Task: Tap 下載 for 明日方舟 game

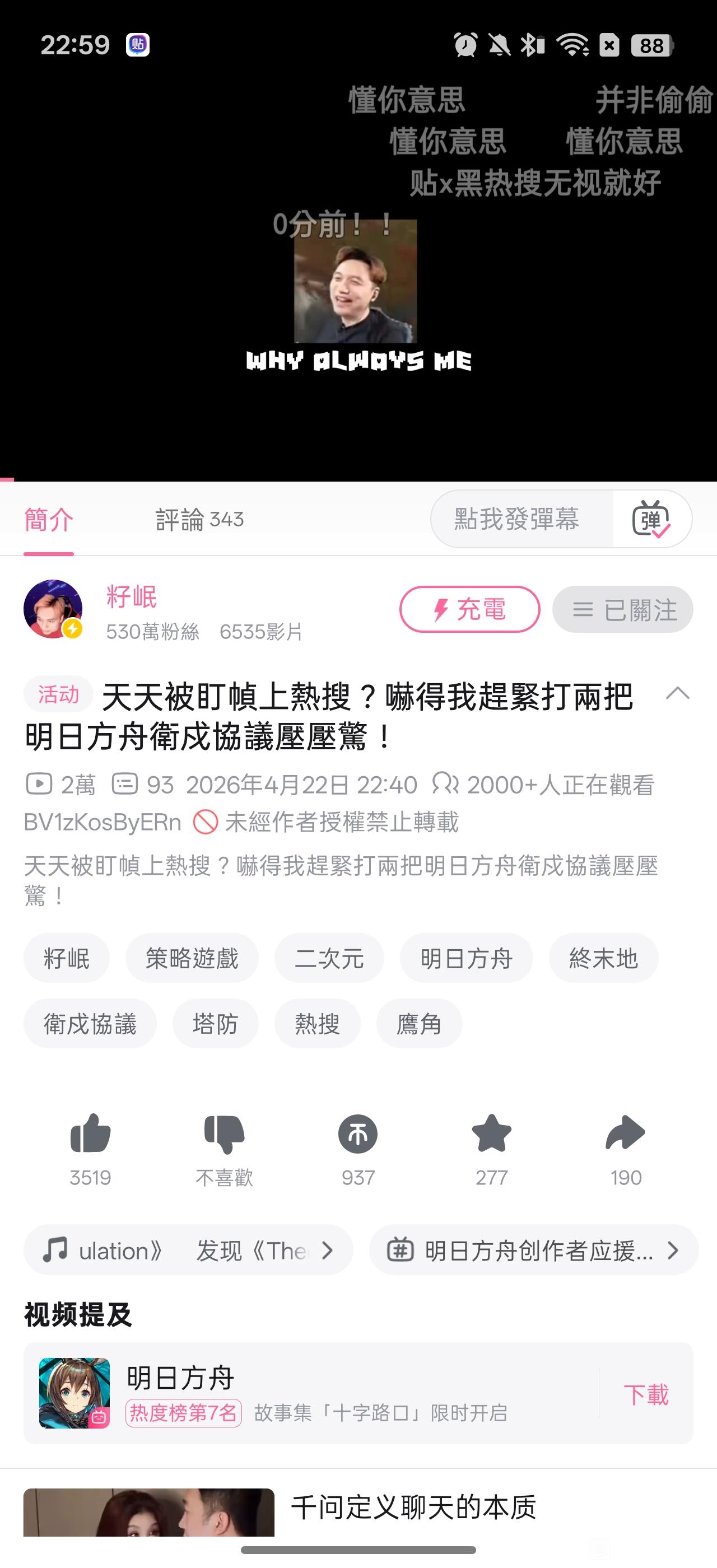Action: pos(646,1394)
